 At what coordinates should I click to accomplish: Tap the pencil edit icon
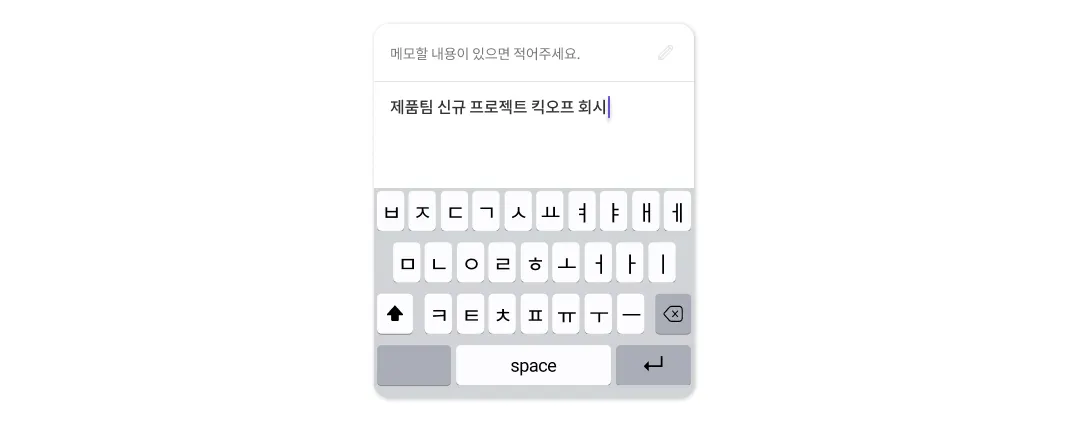coord(665,53)
